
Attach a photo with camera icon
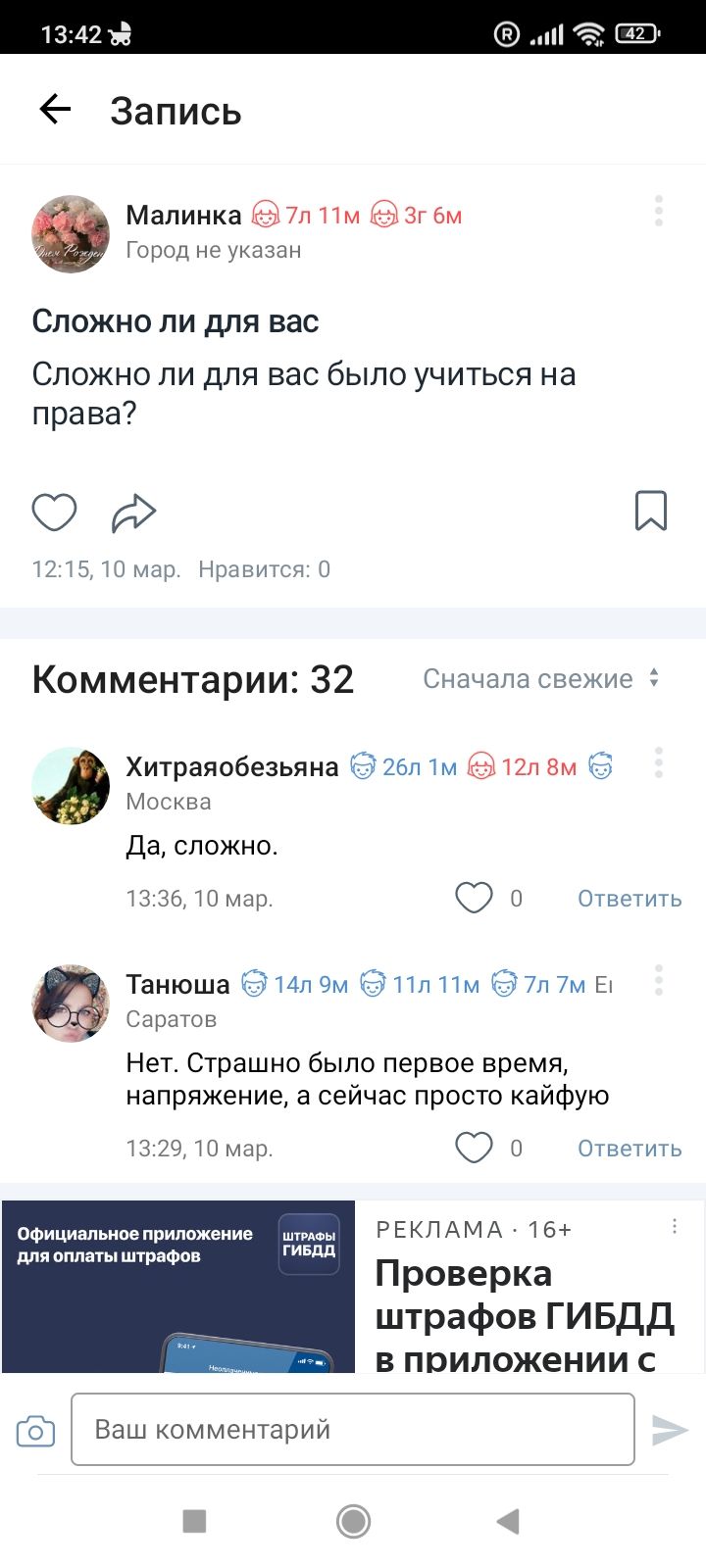36,1431
